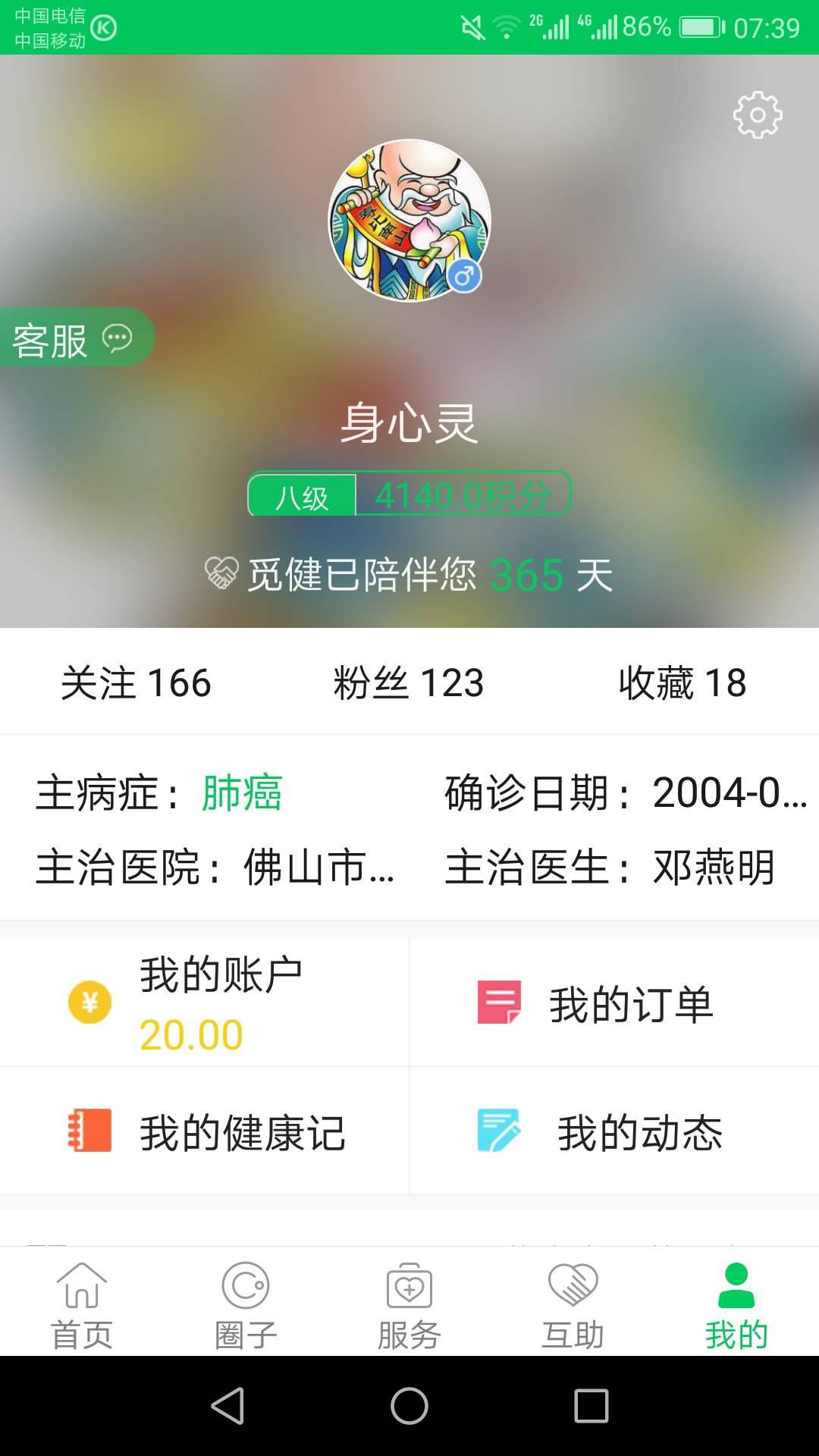Tap the system back button

pos(227,1406)
